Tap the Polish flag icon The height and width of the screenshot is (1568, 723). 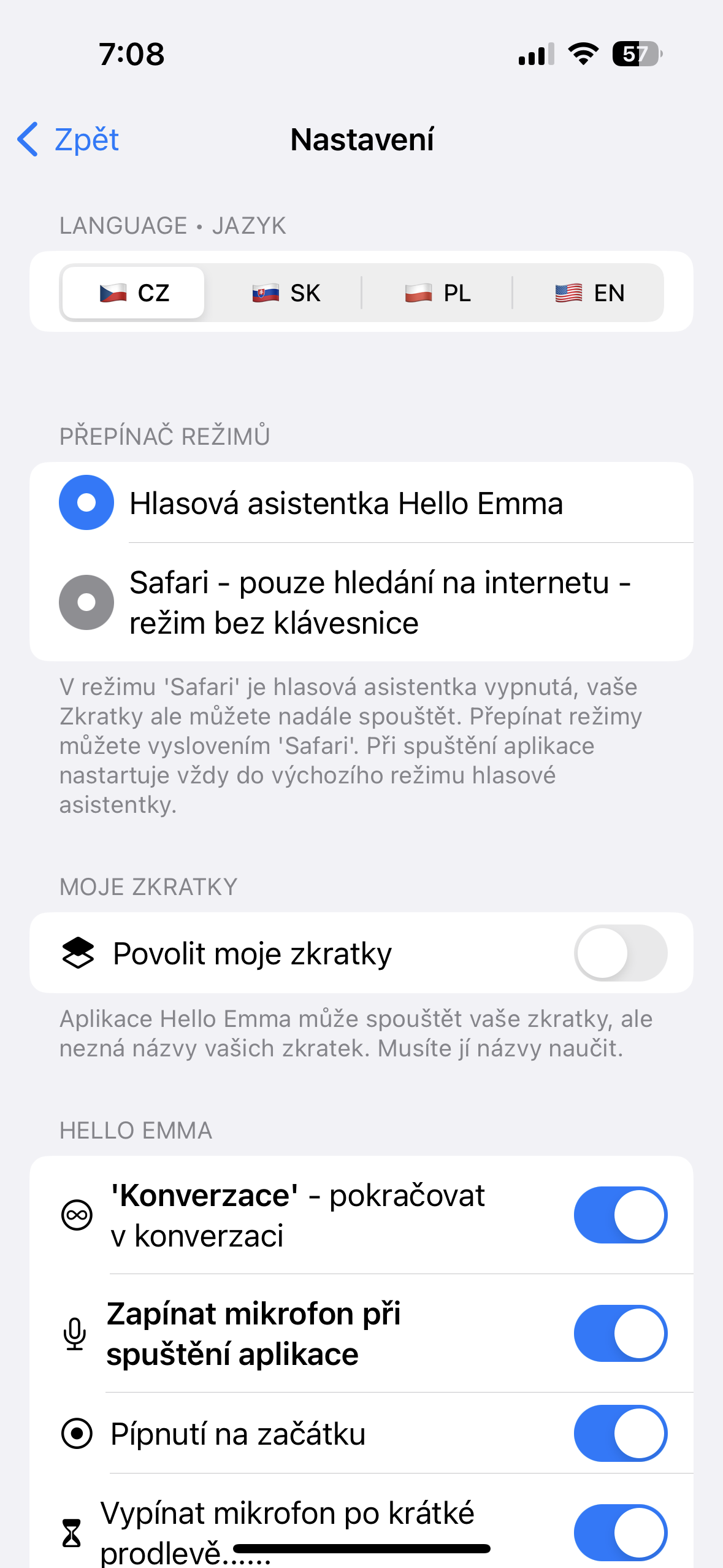point(418,293)
